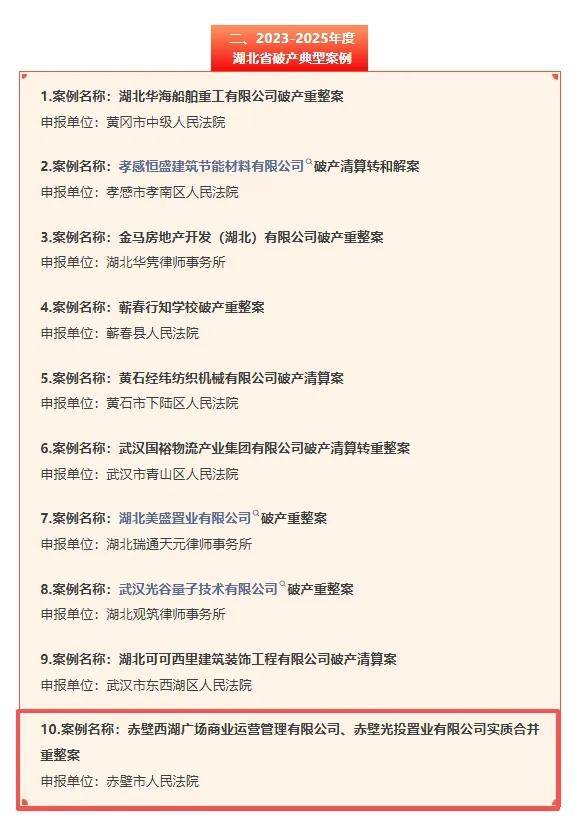The height and width of the screenshot is (820, 574).
Task: Open the 孝感恒盛建筑节能材料有限公司 link
Action: (211, 166)
